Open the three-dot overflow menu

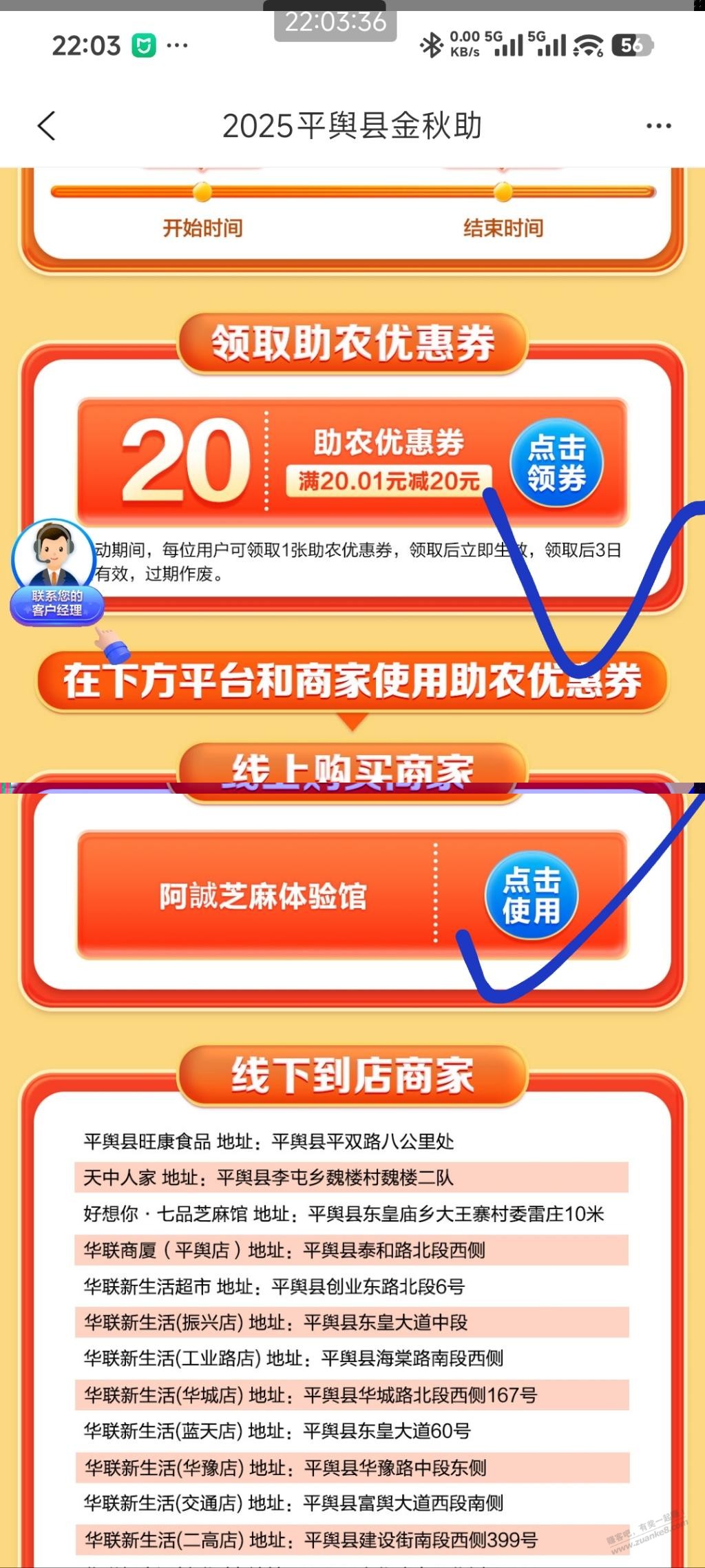658,126
